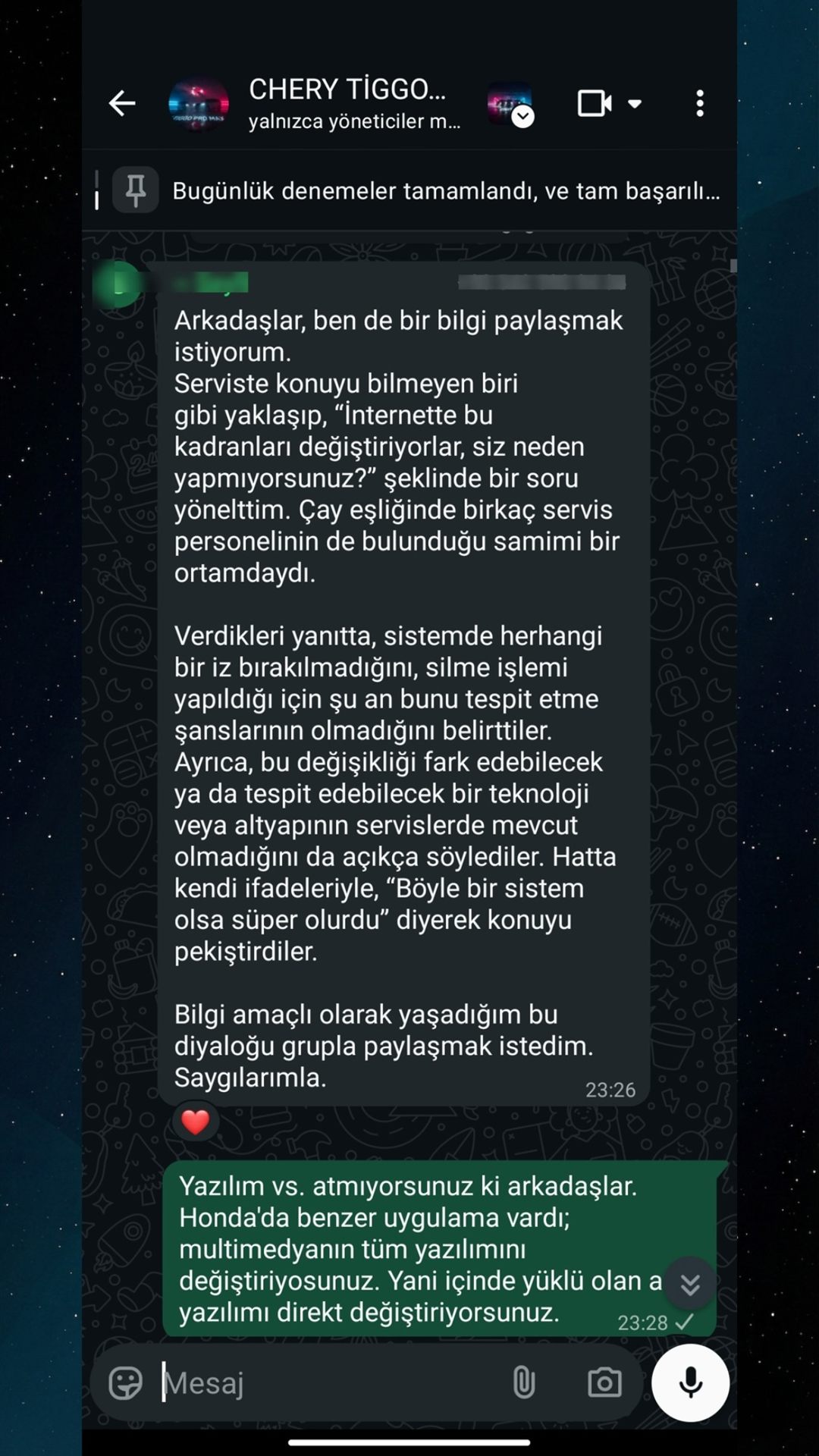Open the emoji and sticker picker
The width and height of the screenshot is (819, 1456).
[x=125, y=1383]
